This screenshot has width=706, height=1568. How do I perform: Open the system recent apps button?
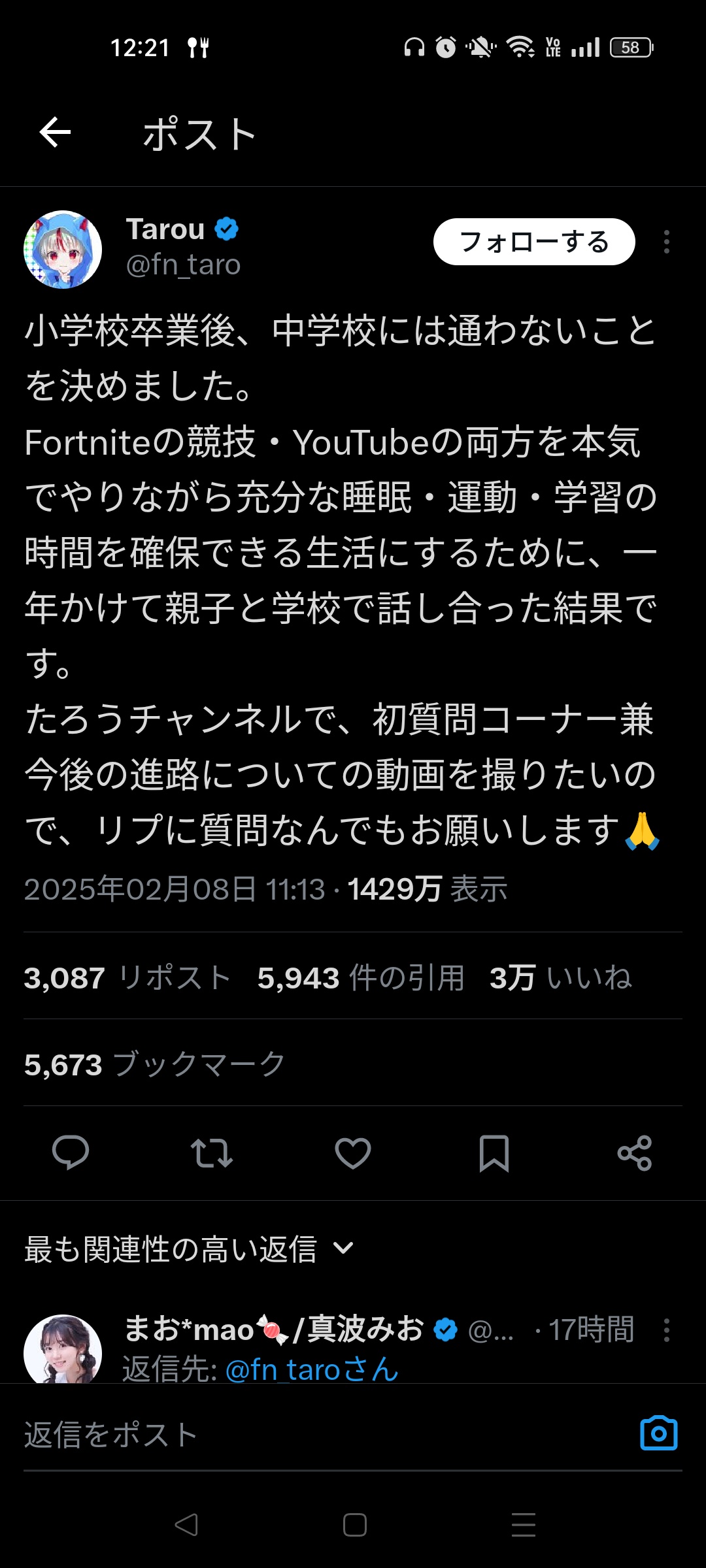[x=523, y=1525]
